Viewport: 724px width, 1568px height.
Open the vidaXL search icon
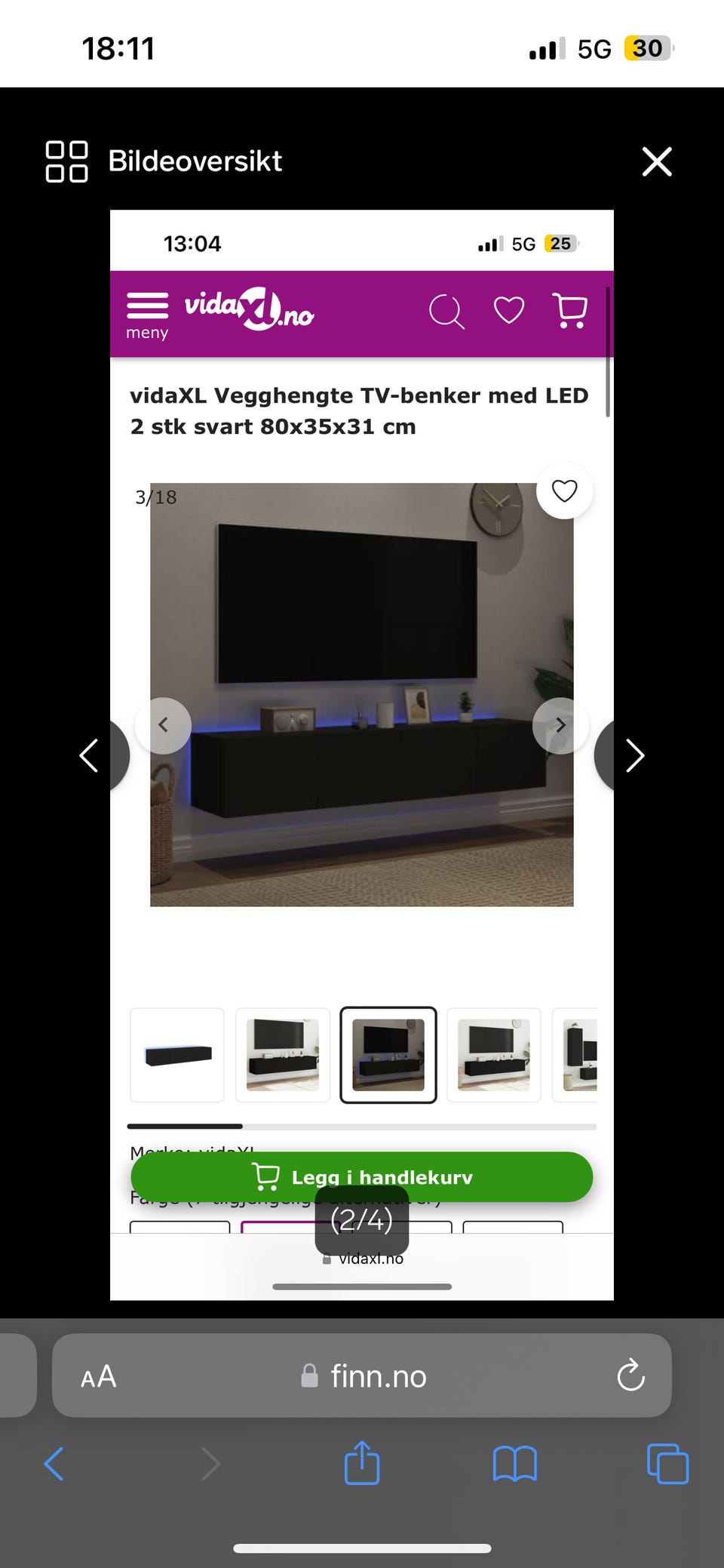(x=446, y=310)
